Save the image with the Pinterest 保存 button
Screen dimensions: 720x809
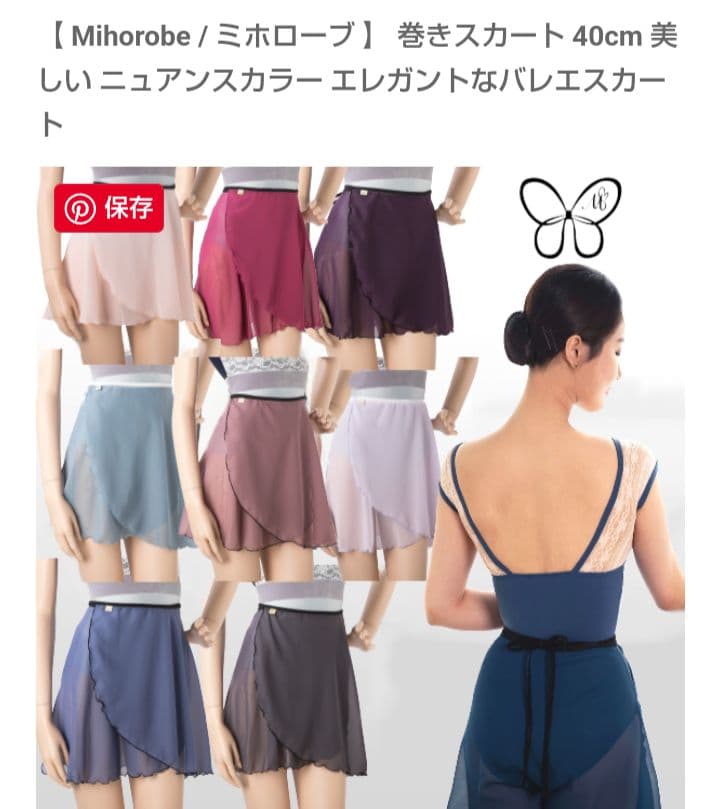pos(109,208)
